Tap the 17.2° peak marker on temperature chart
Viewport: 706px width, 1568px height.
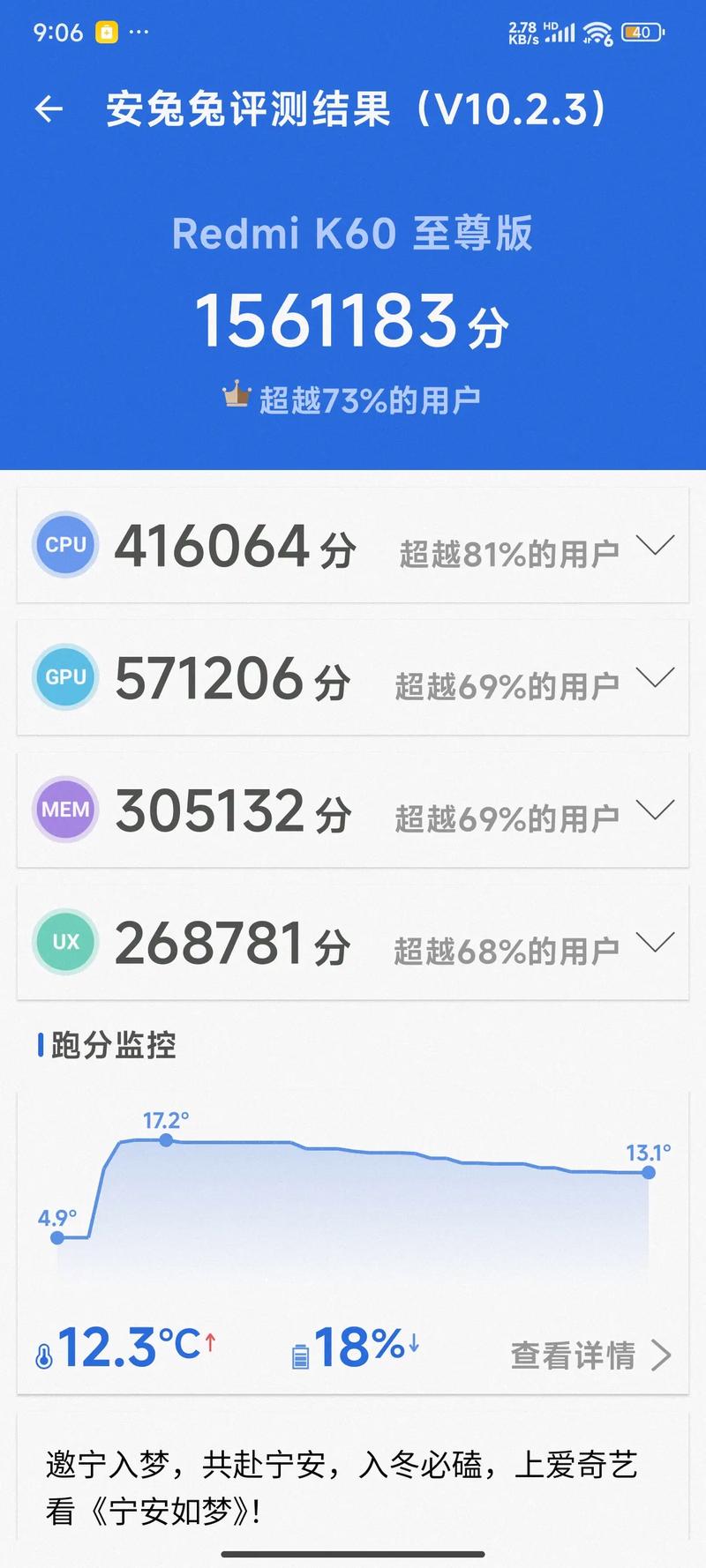pyautogui.click(x=168, y=1140)
